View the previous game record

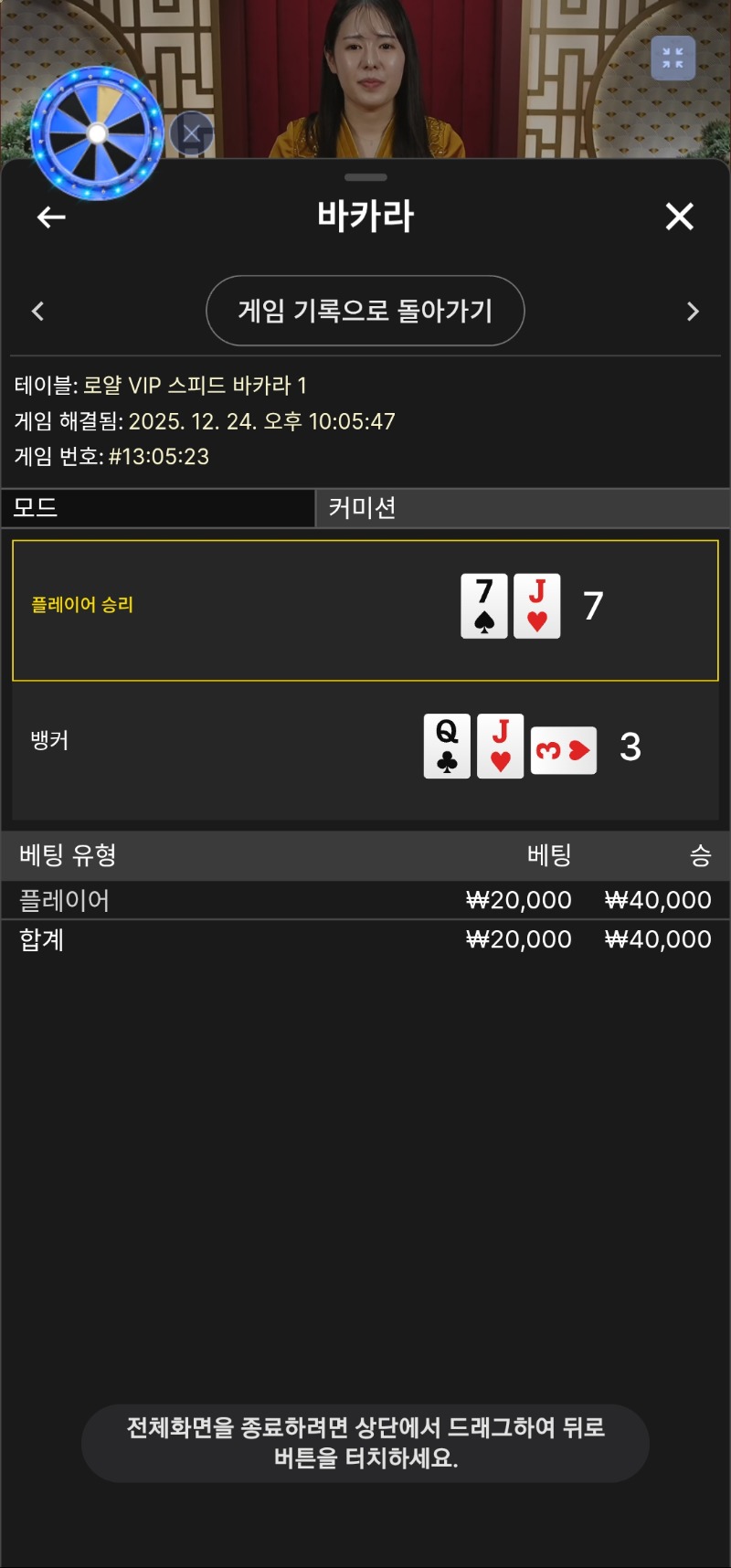[37, 312]
